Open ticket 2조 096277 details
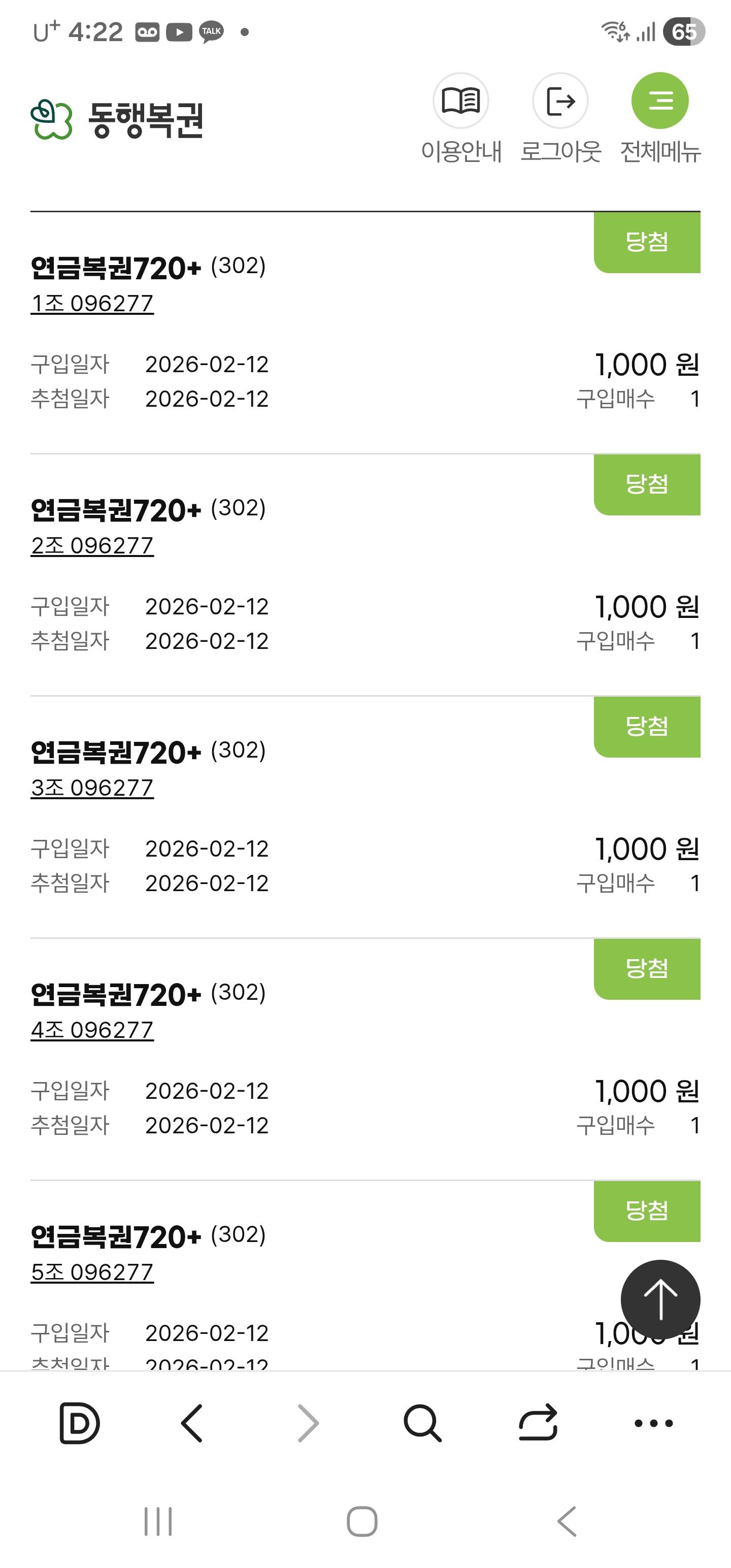Screen dimensions: 731x1568 tap(93, 545)
